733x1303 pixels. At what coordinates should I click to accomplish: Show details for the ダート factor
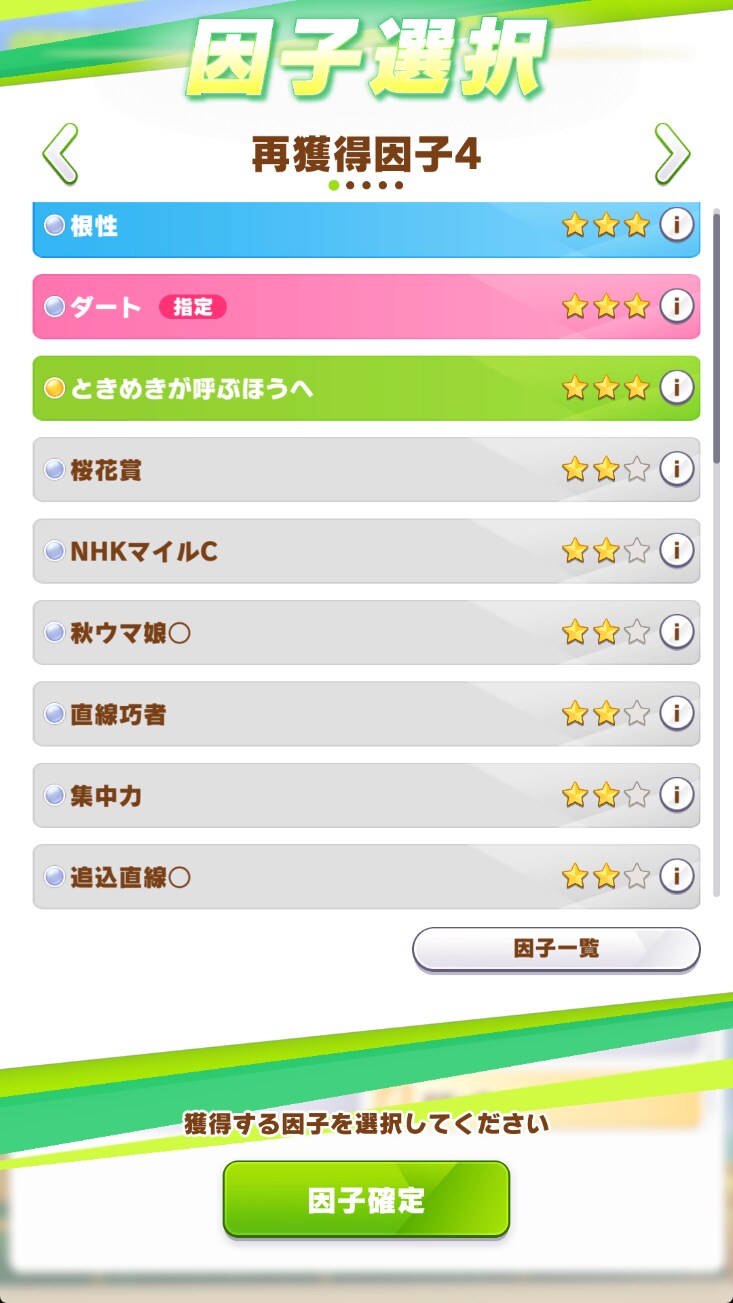[x=677, y=305]
